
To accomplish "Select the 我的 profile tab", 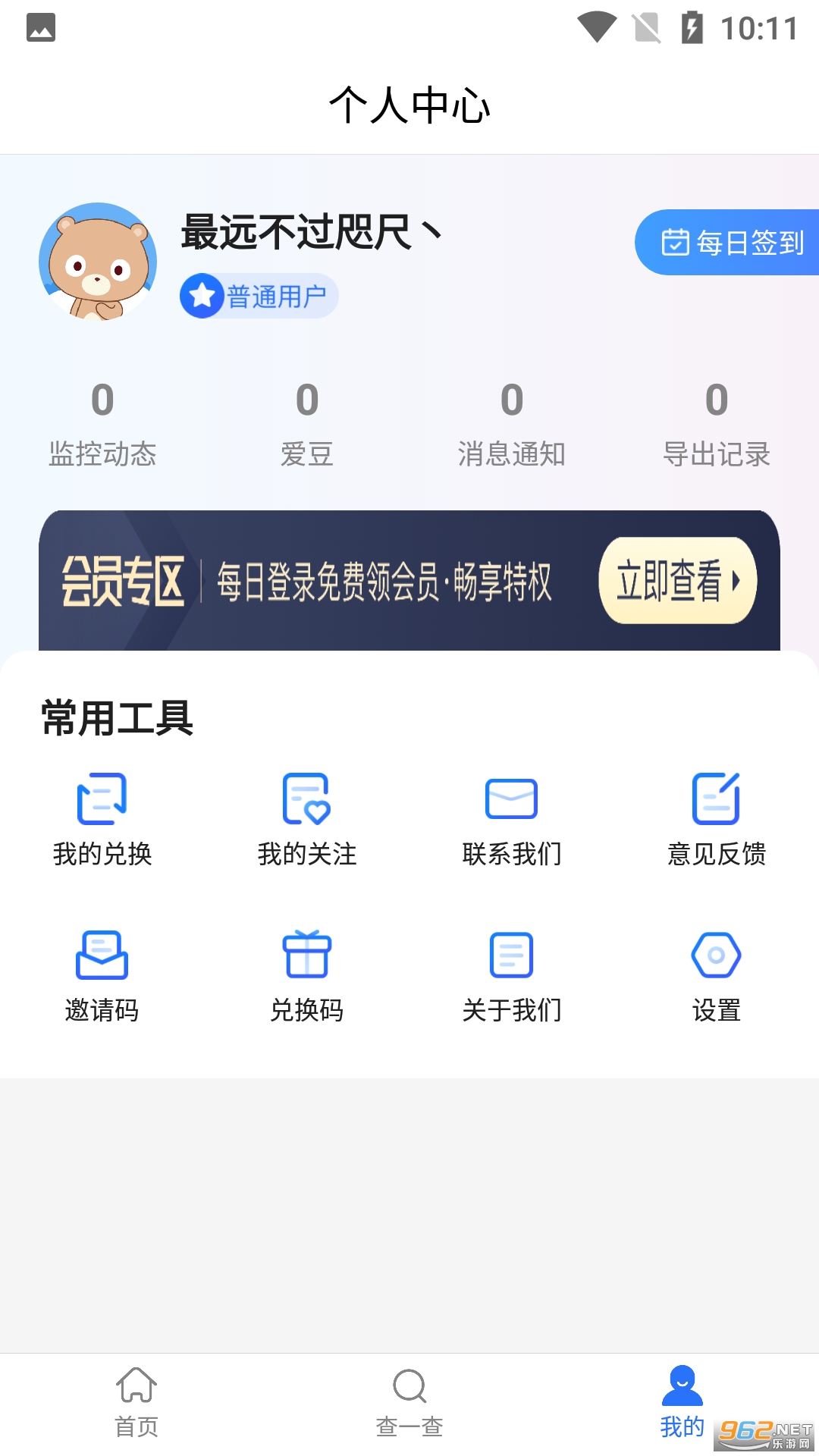I will tap(682, 1402).
